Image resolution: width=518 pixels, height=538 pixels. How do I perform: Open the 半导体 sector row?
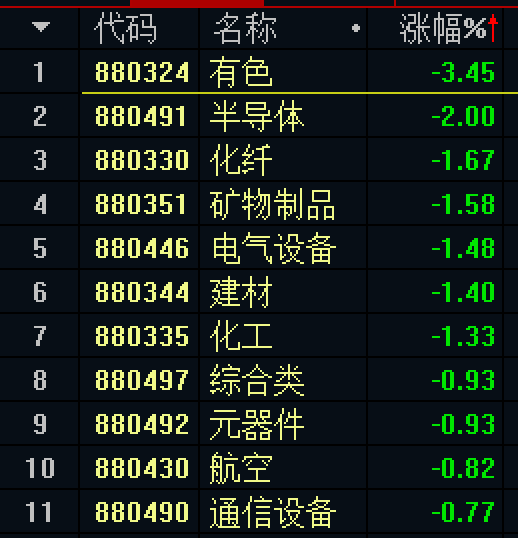click(259, 116)
